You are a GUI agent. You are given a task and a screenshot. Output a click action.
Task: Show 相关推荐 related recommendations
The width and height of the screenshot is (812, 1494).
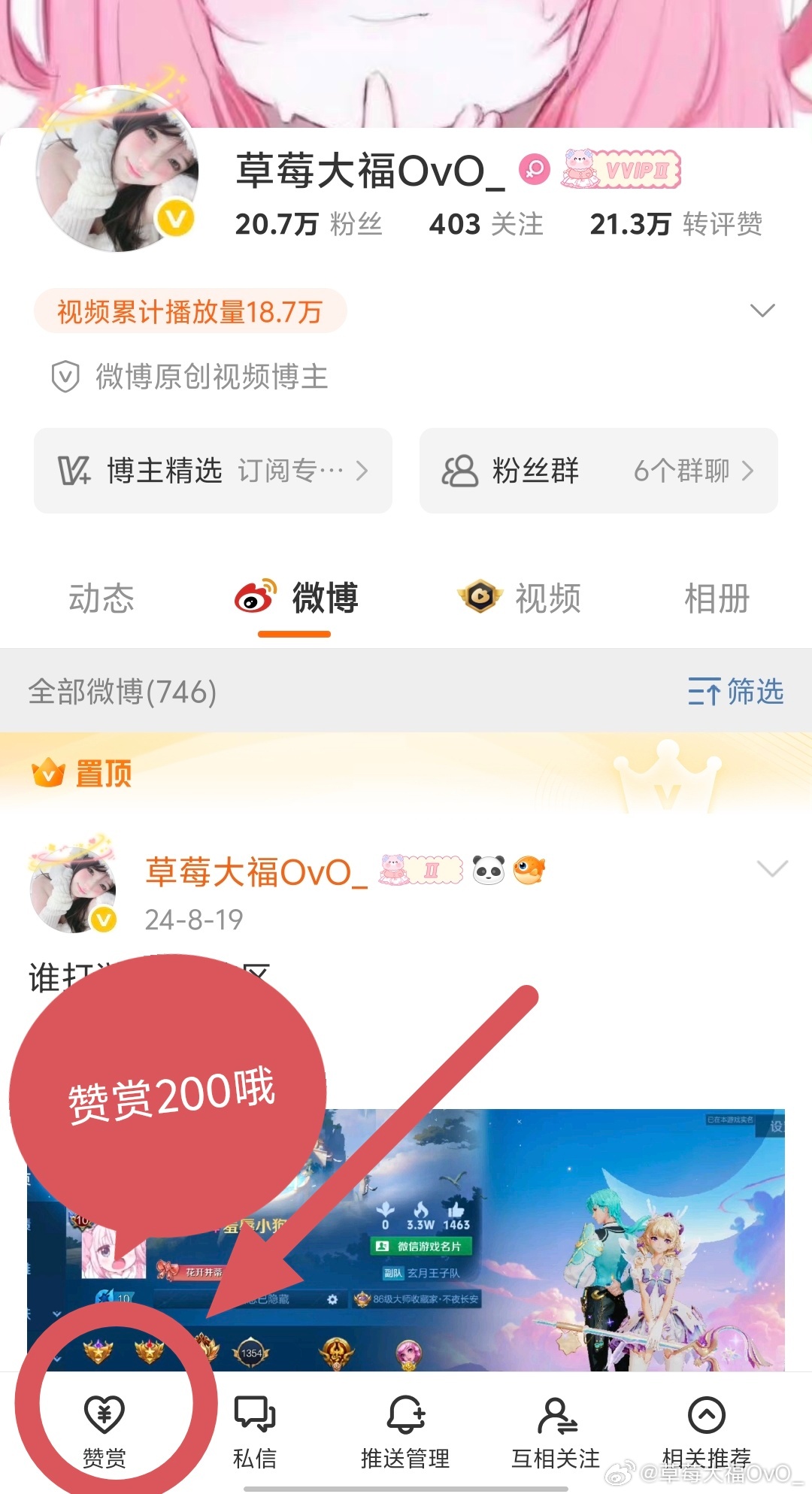click(706, 1431)
